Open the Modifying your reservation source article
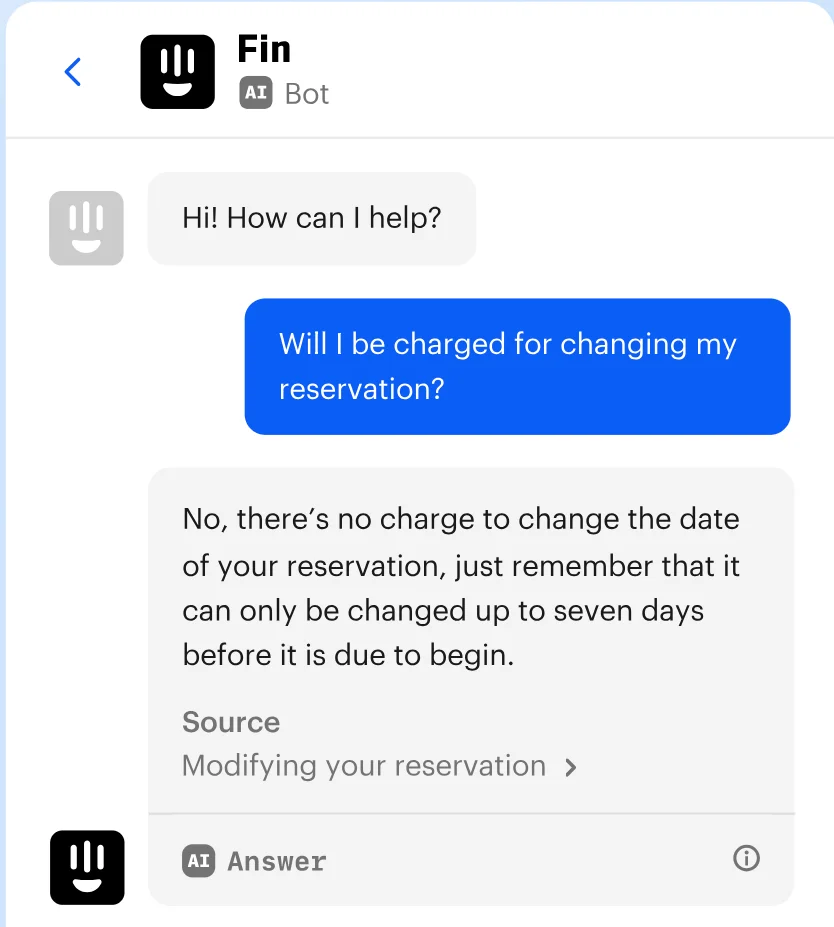 pos(364,765)
